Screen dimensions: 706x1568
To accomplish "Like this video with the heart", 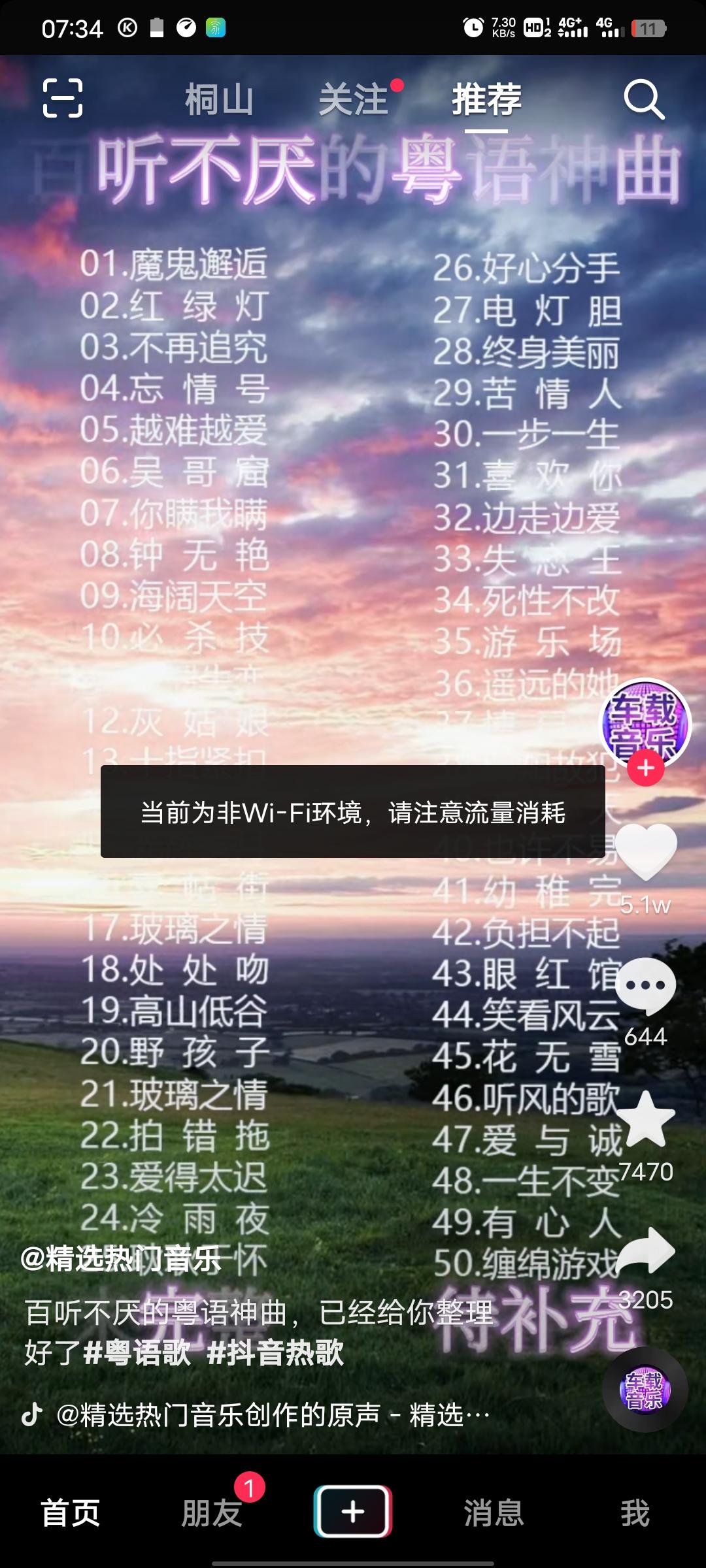I will click(646, 851).
